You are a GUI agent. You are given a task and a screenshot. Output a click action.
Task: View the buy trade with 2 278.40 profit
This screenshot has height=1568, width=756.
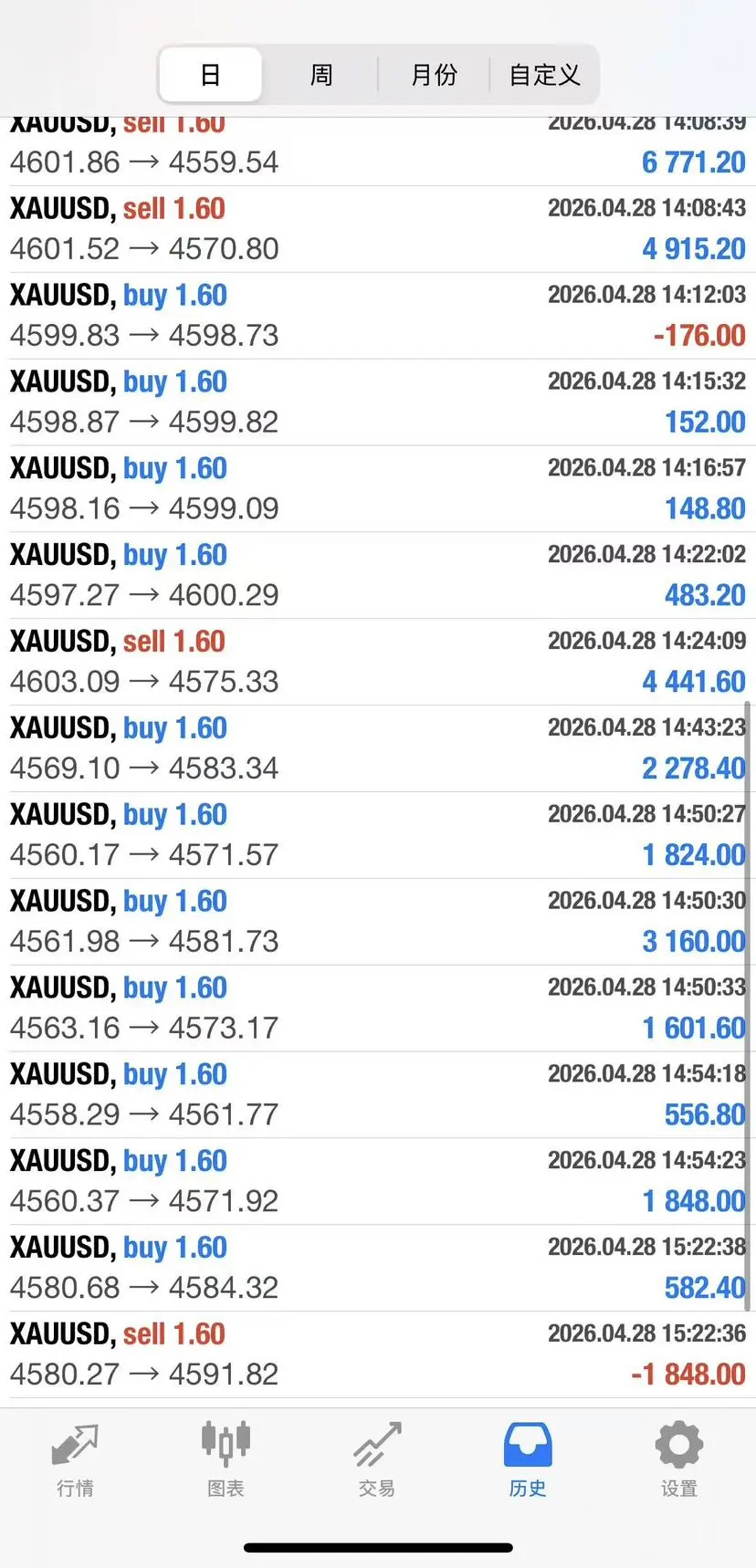(378, 748)
